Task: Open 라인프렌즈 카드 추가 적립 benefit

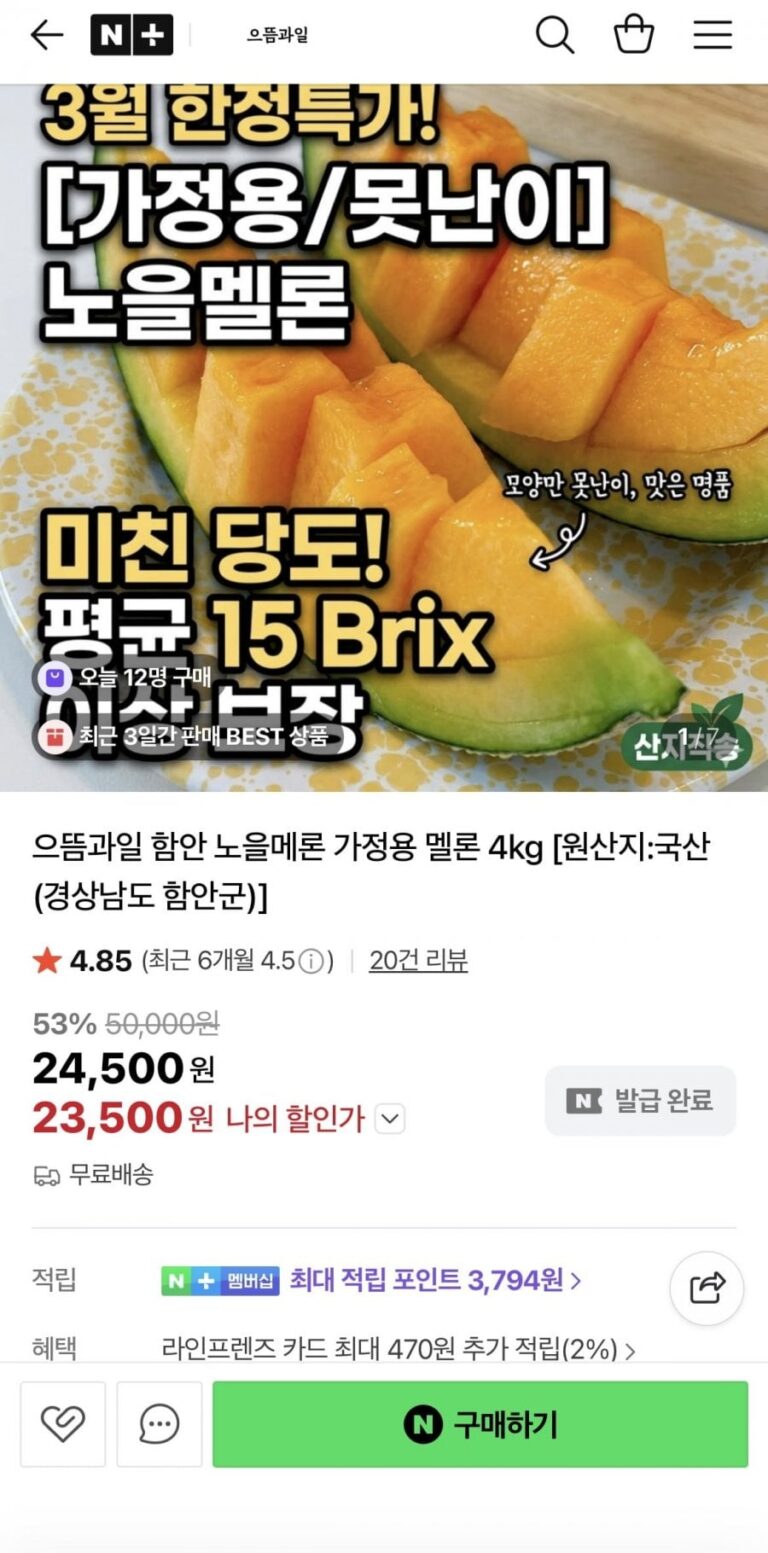Action: click(398, 1349)
